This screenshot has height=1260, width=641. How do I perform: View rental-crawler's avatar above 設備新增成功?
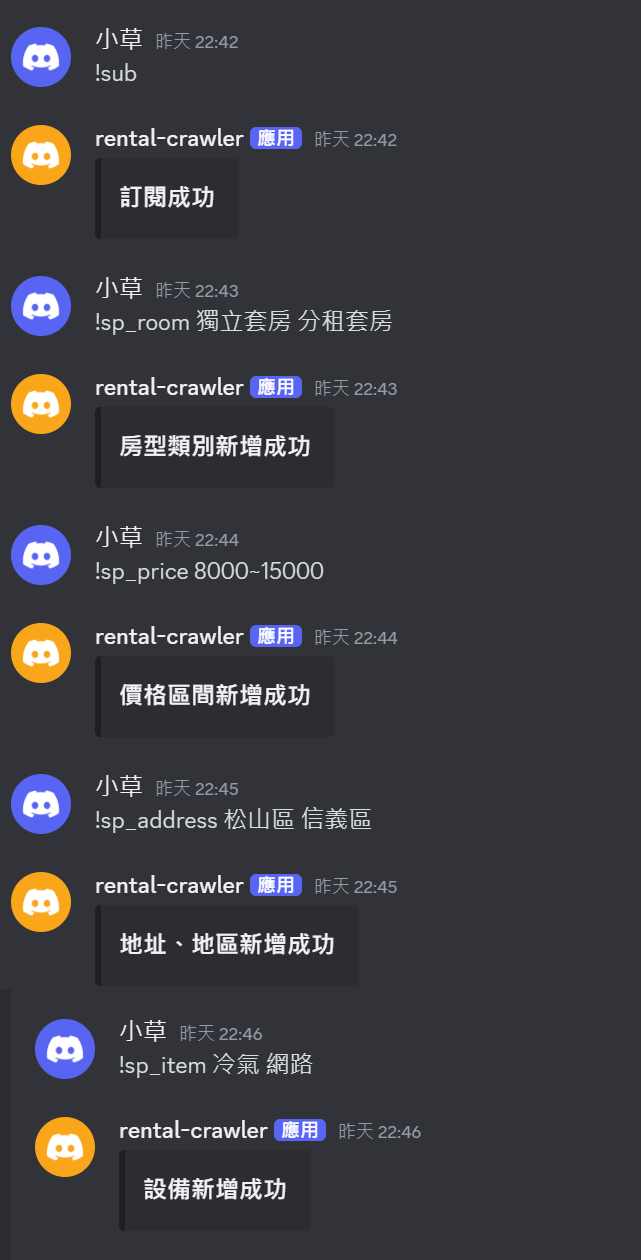click(x=65, y=1147)
